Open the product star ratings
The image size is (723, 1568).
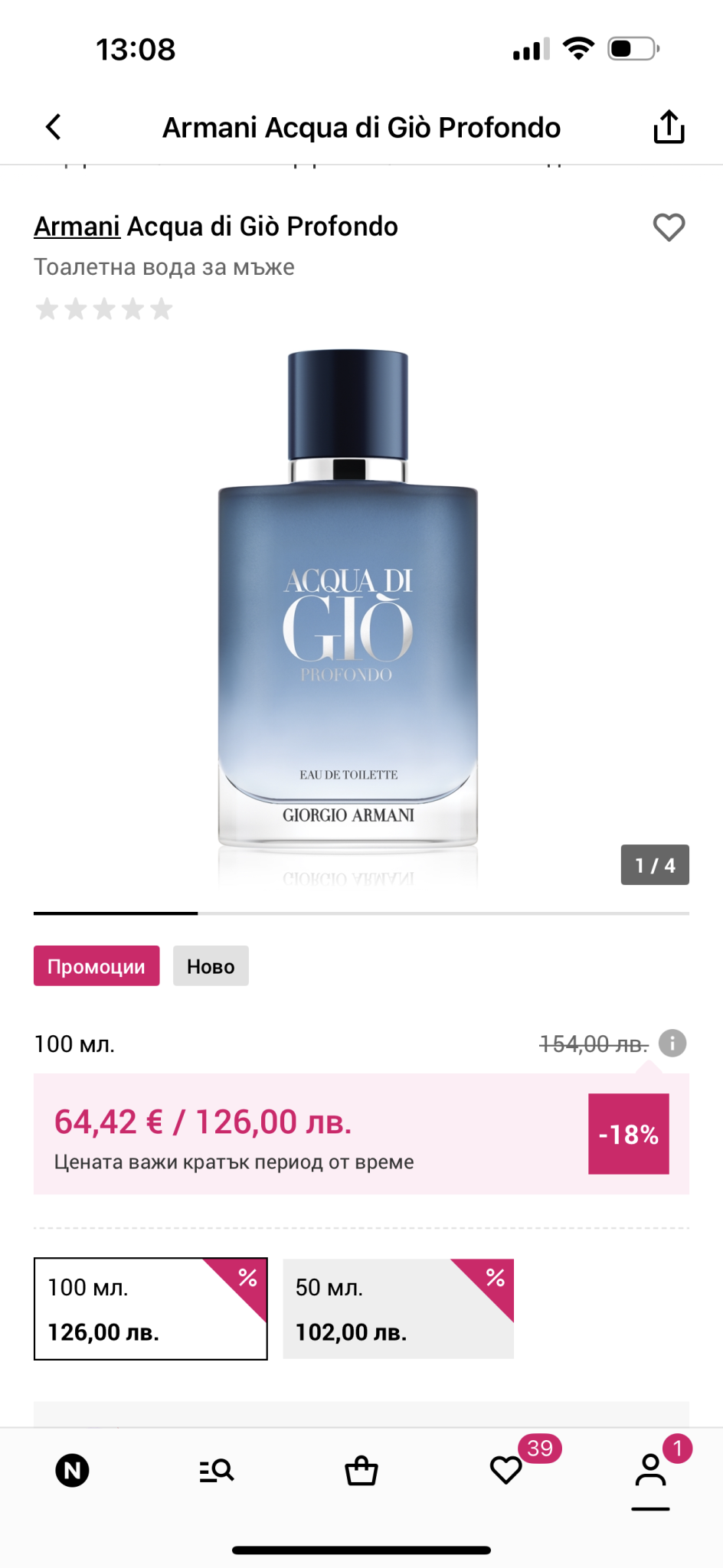point(104,309)
